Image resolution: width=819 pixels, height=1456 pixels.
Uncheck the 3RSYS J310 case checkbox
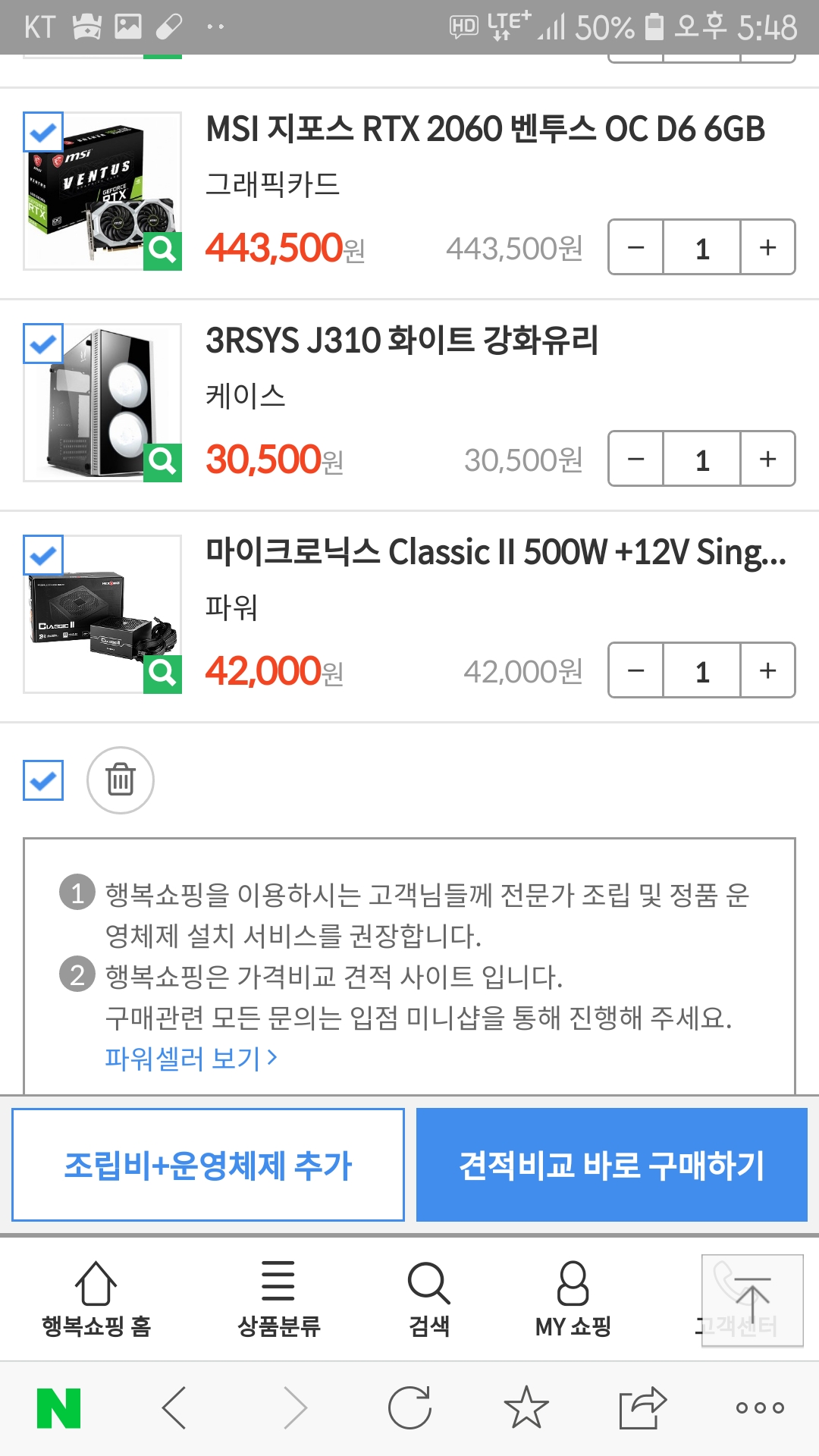(43, 344)
